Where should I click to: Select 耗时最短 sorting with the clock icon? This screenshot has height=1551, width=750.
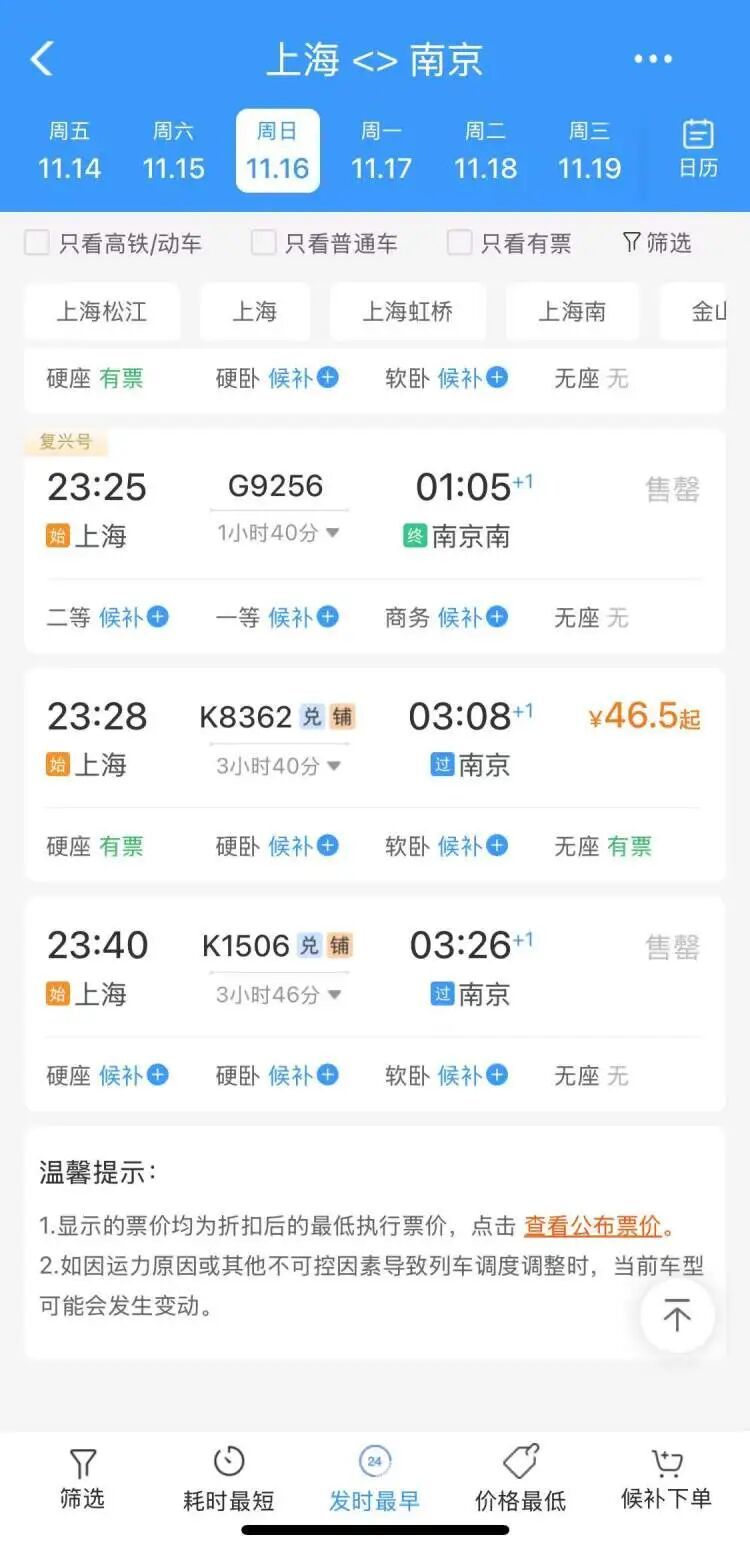click(227, 1478)
